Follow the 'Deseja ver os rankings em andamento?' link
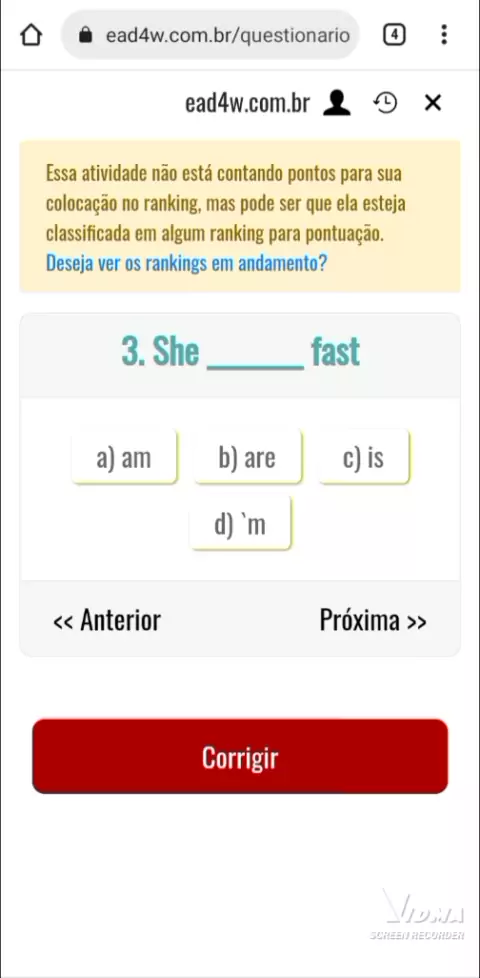This screenshot has width=480, height=978. [x=186, y=263]
